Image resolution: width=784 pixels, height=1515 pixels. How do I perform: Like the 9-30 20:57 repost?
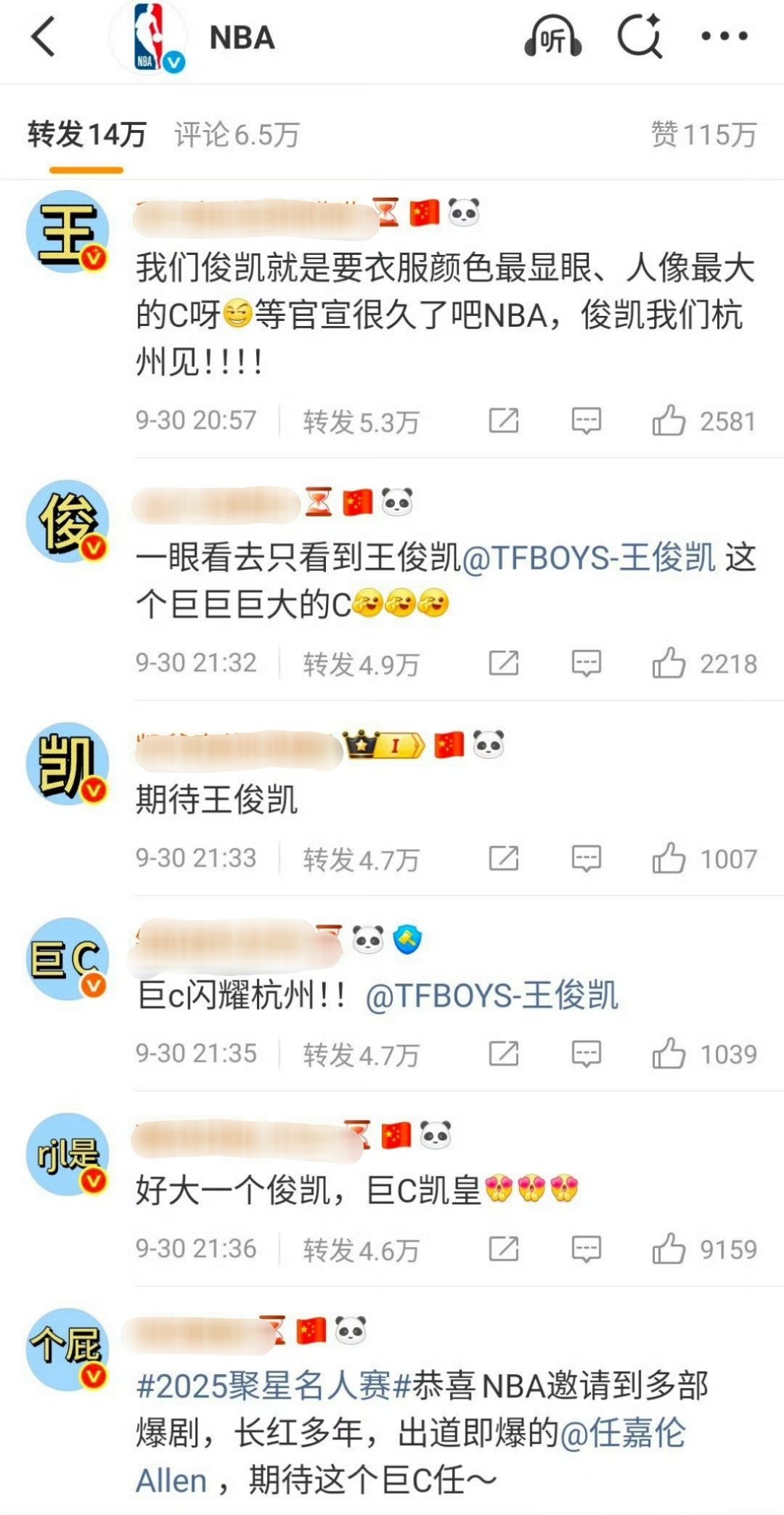(669, 421)
